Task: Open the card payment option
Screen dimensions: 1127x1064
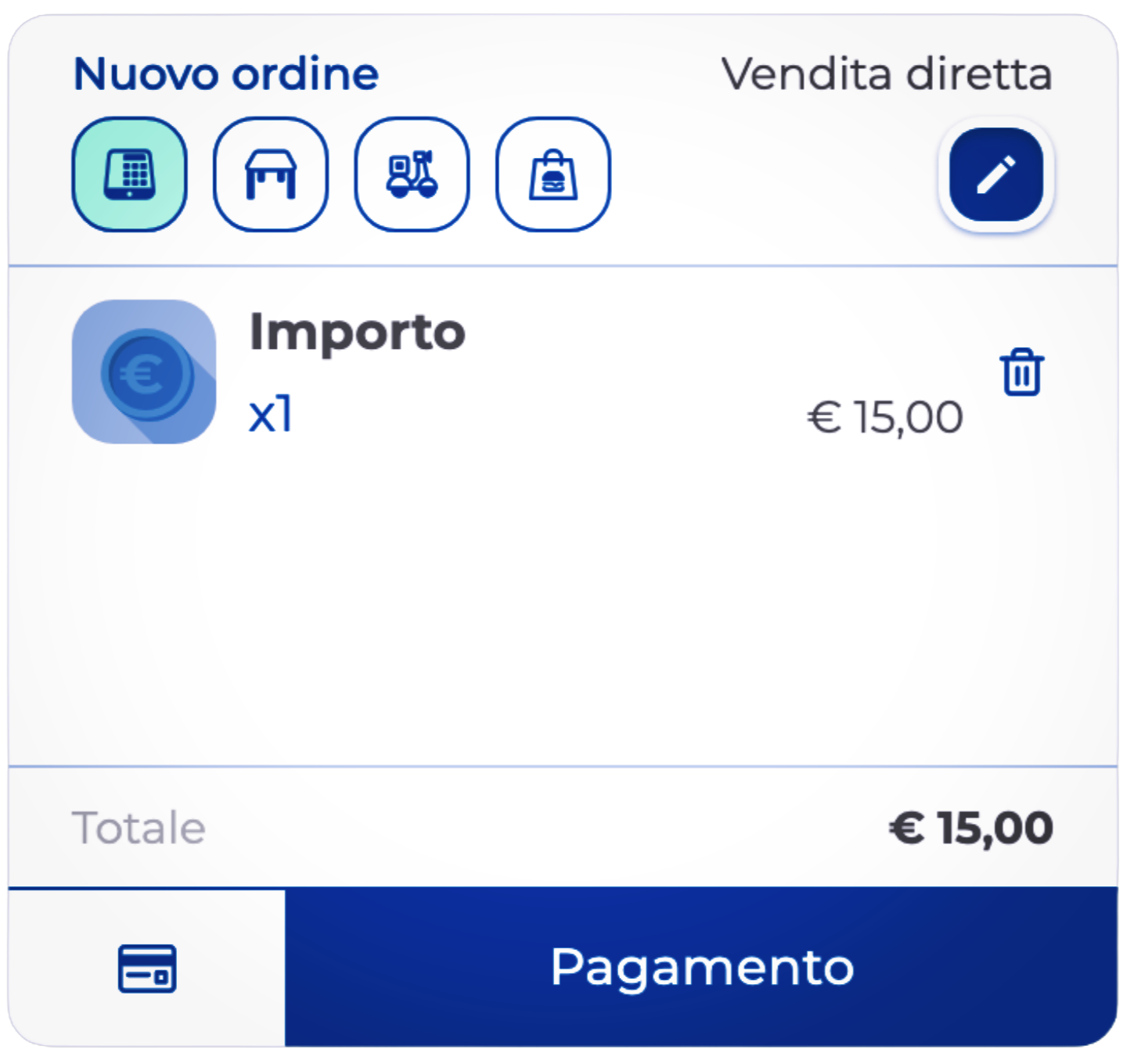Action: point(147,969)
